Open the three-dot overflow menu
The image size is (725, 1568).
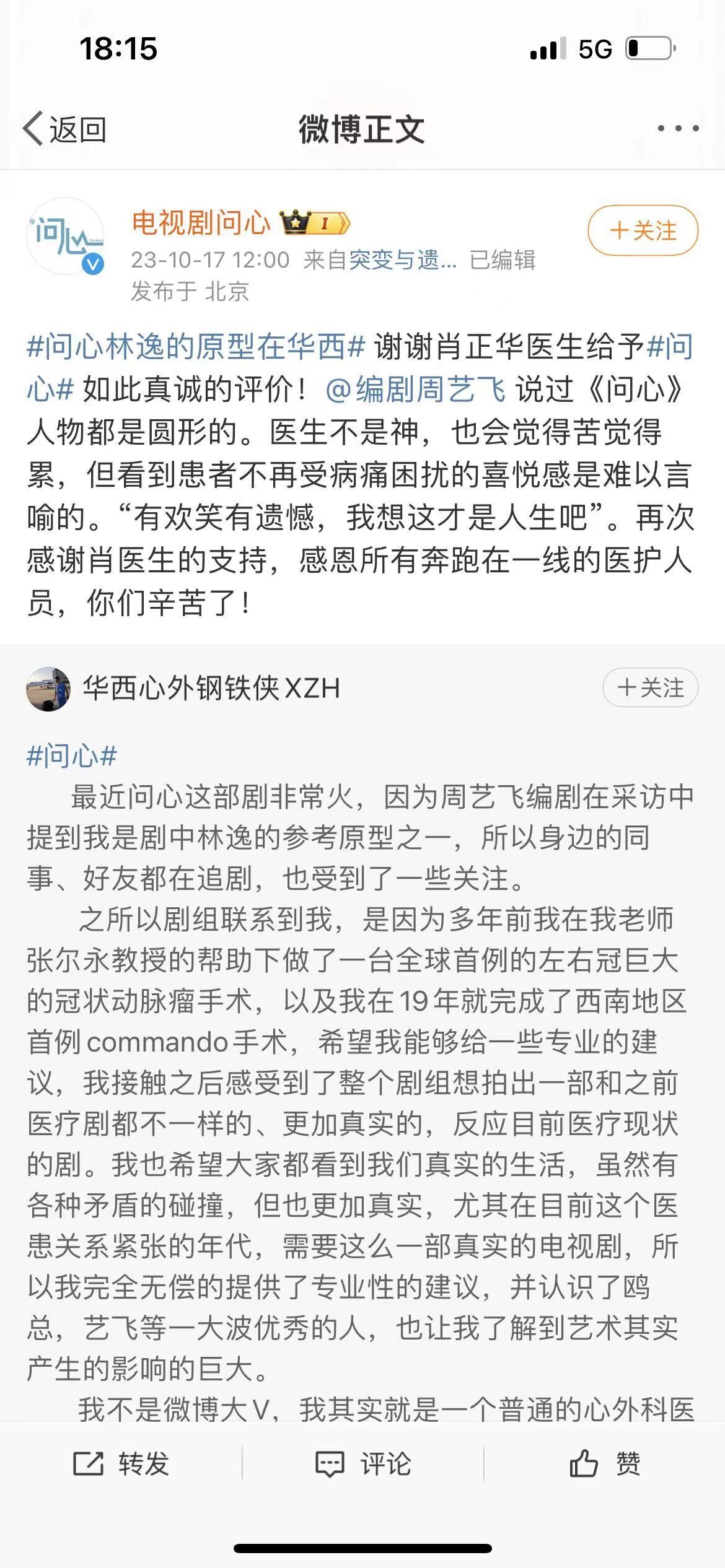coord(678,129)
